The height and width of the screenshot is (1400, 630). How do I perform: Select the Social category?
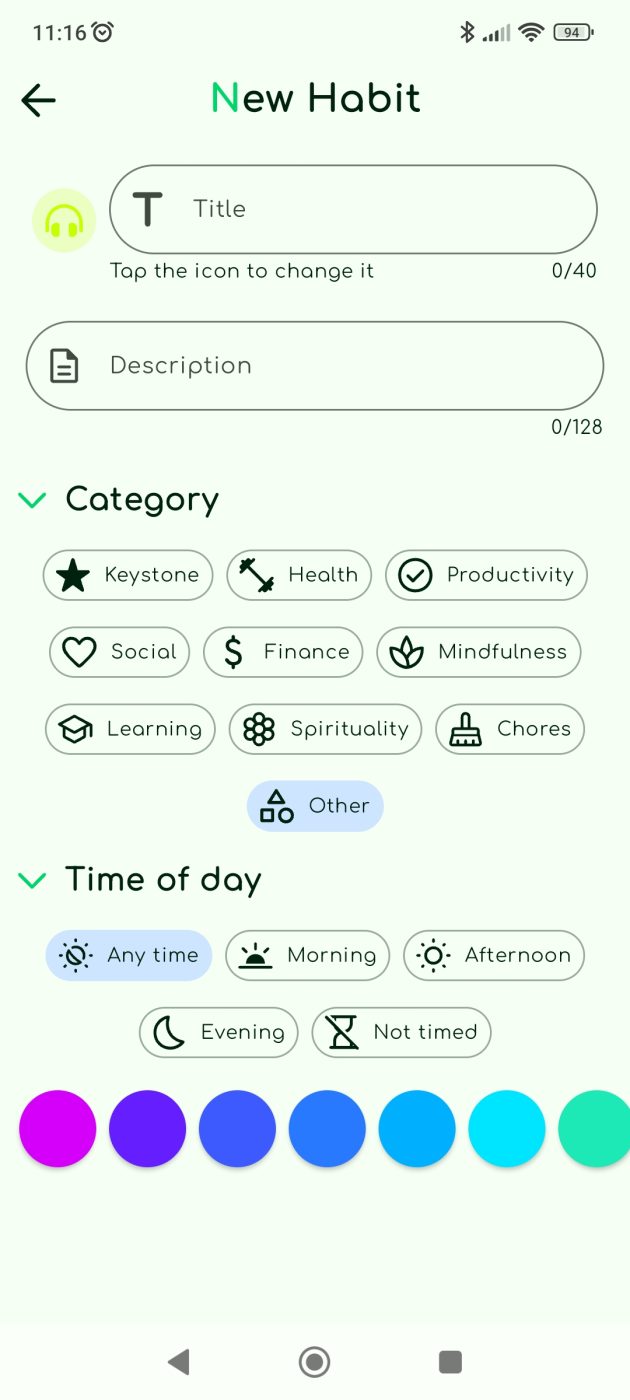point(120,652)
